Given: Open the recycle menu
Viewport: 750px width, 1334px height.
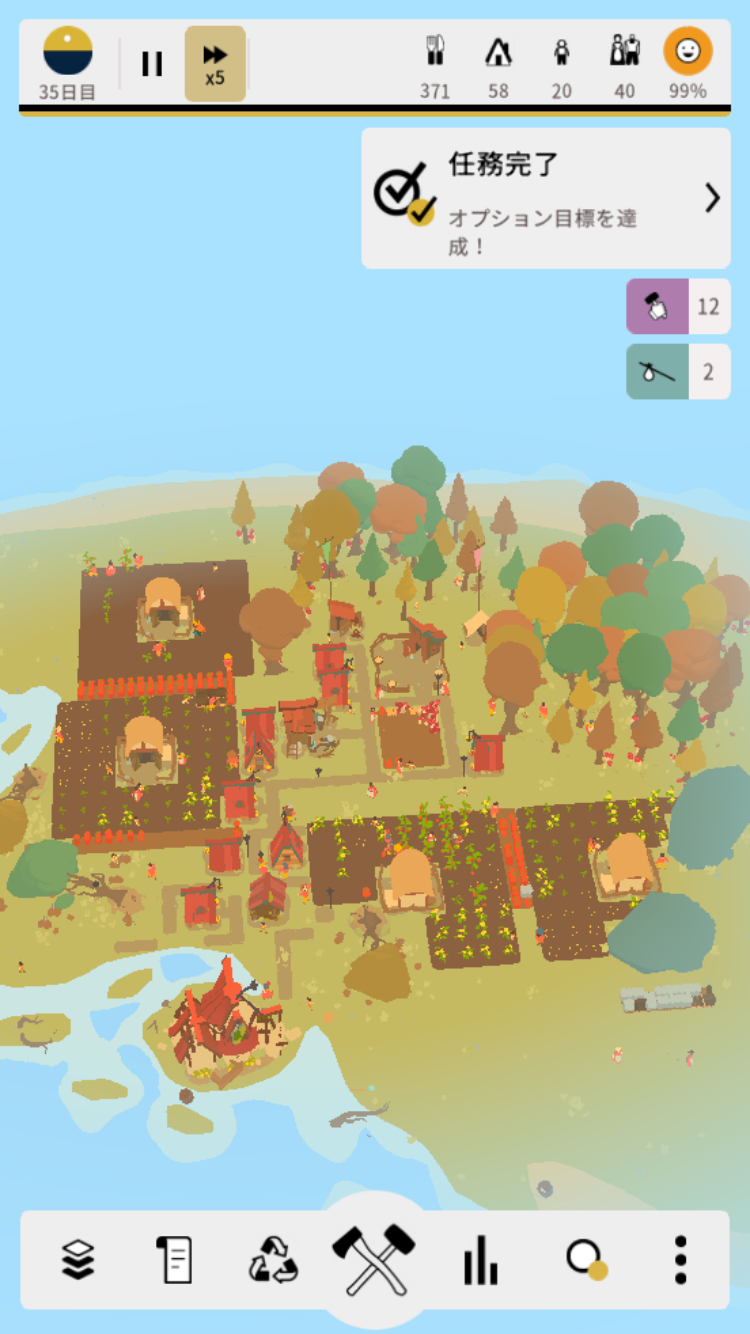Looking at the screenshot, I should [273, 1259].
